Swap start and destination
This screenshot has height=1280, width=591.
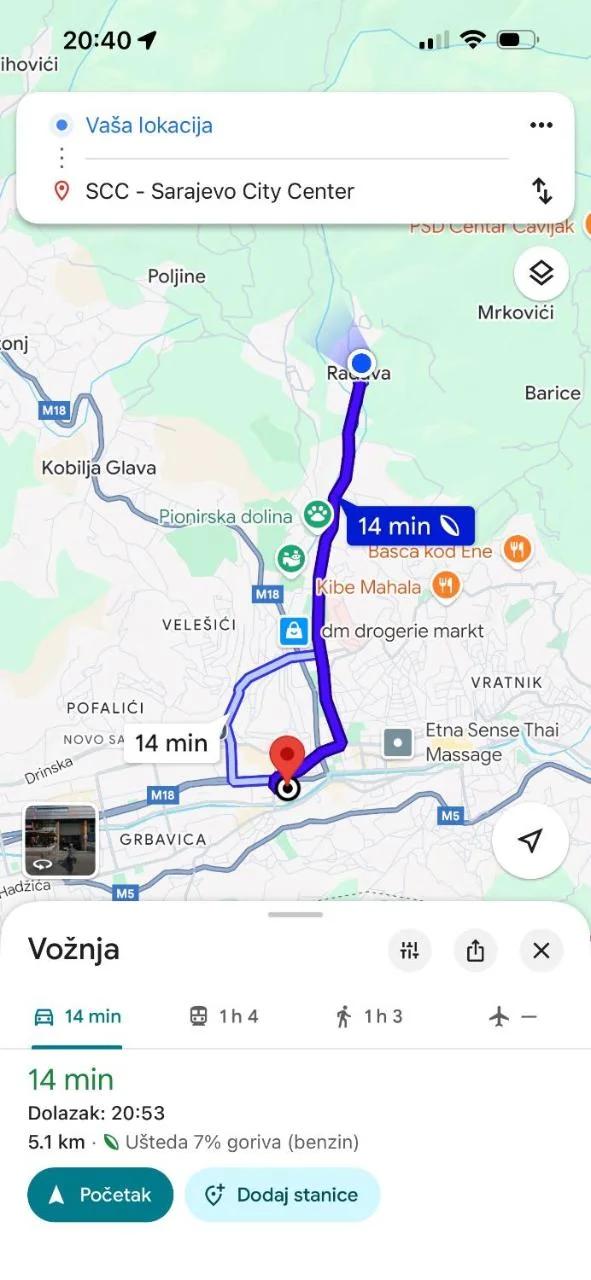coord(541,191)
